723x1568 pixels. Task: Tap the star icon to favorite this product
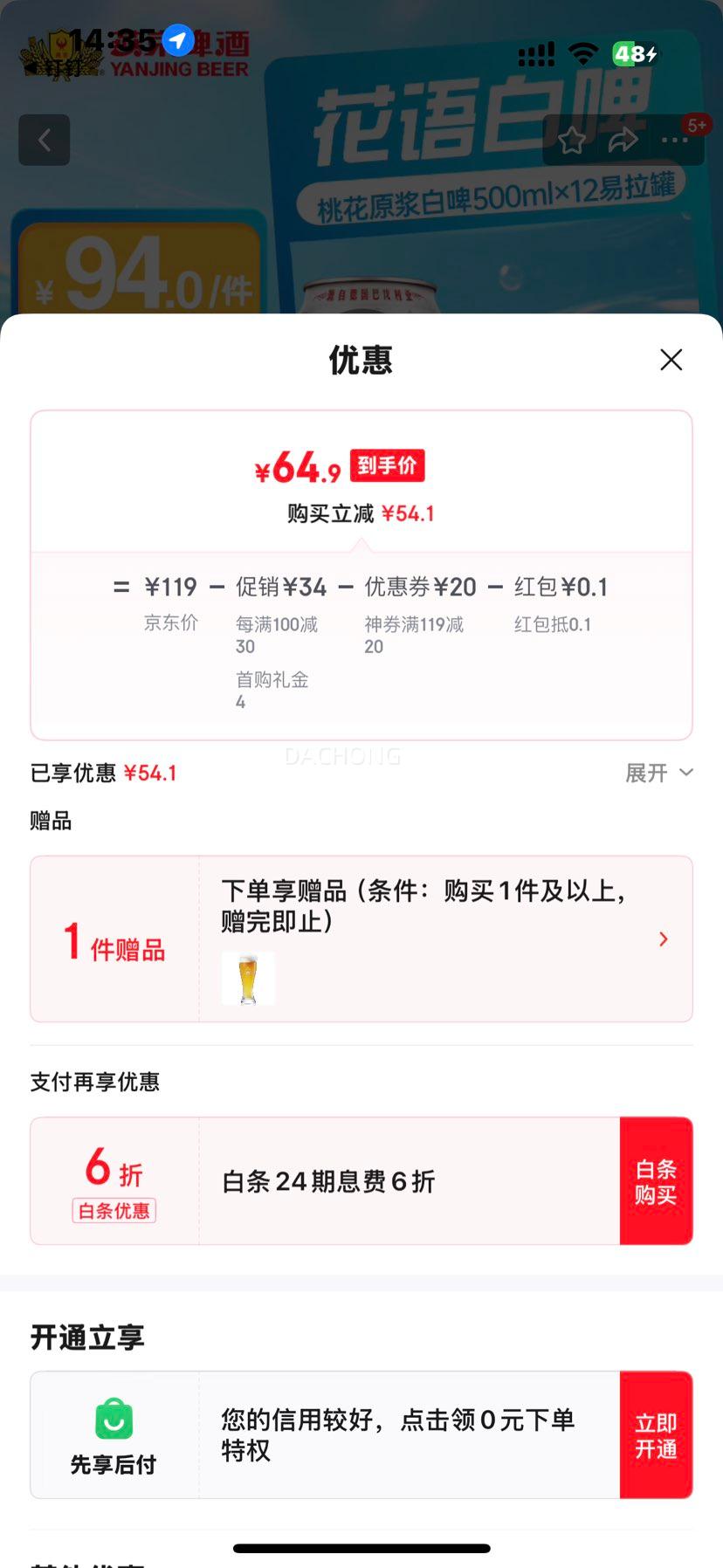[572, 140]
